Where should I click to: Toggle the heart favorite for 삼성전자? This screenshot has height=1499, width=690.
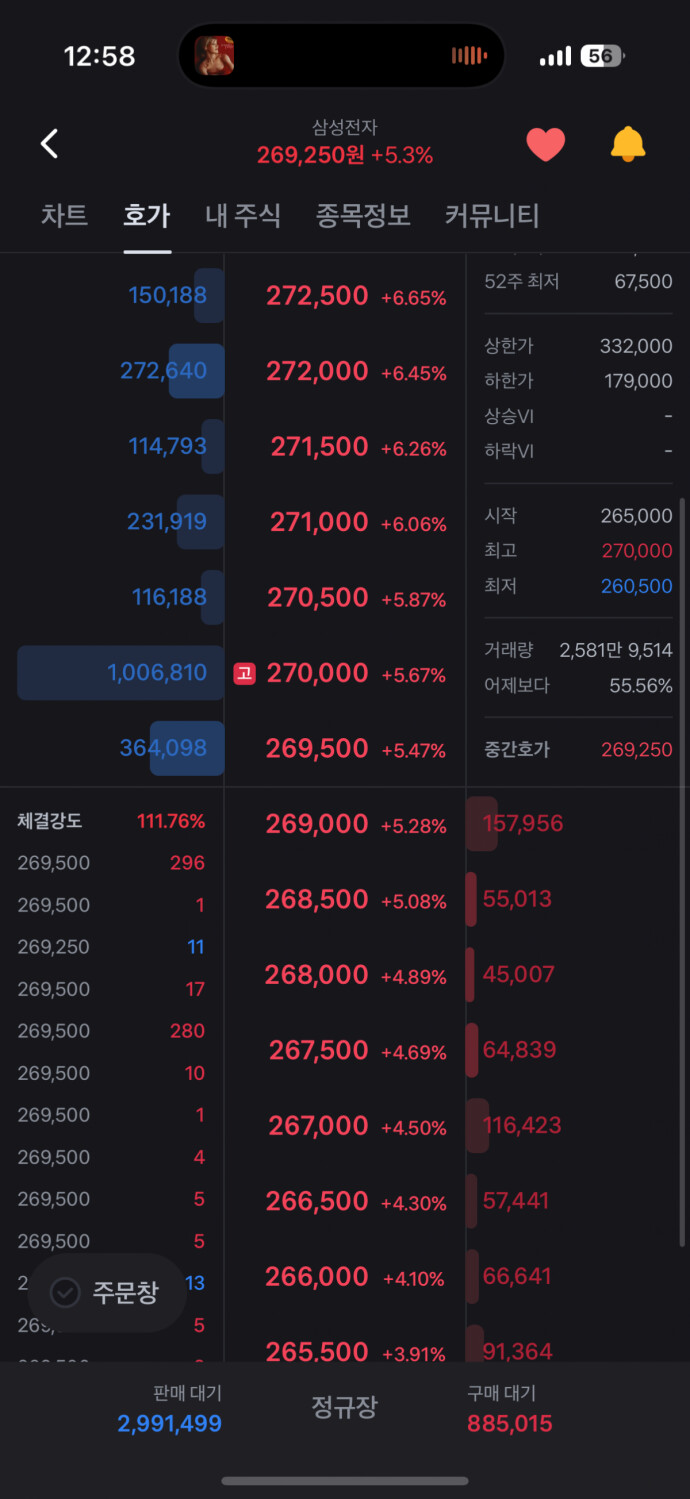click(x=546, y=145)
